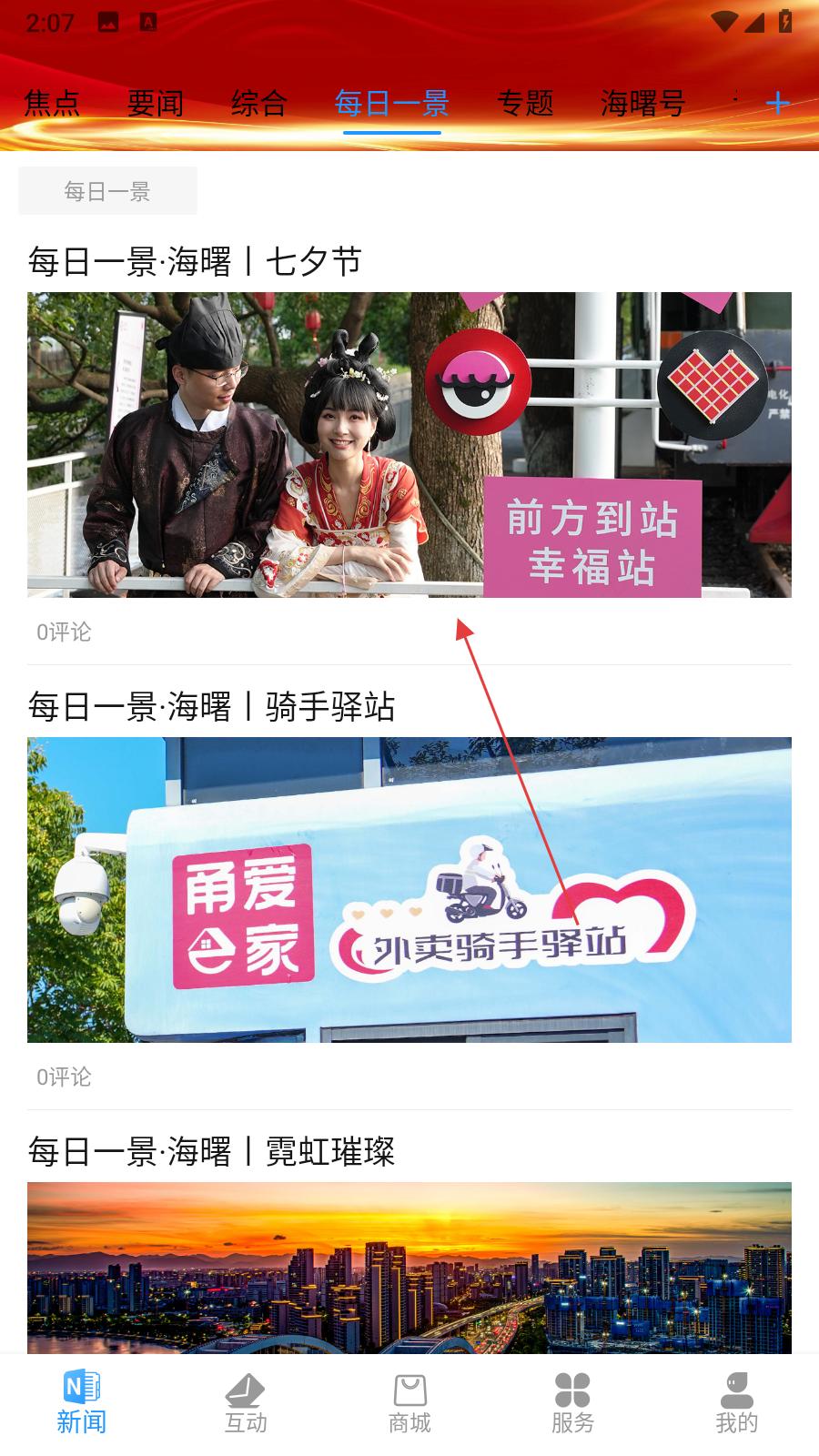The width and height of the screenshot is (819, 1456).
Task: Select the 新闻 bottom tab
Action: (82, 1404)
